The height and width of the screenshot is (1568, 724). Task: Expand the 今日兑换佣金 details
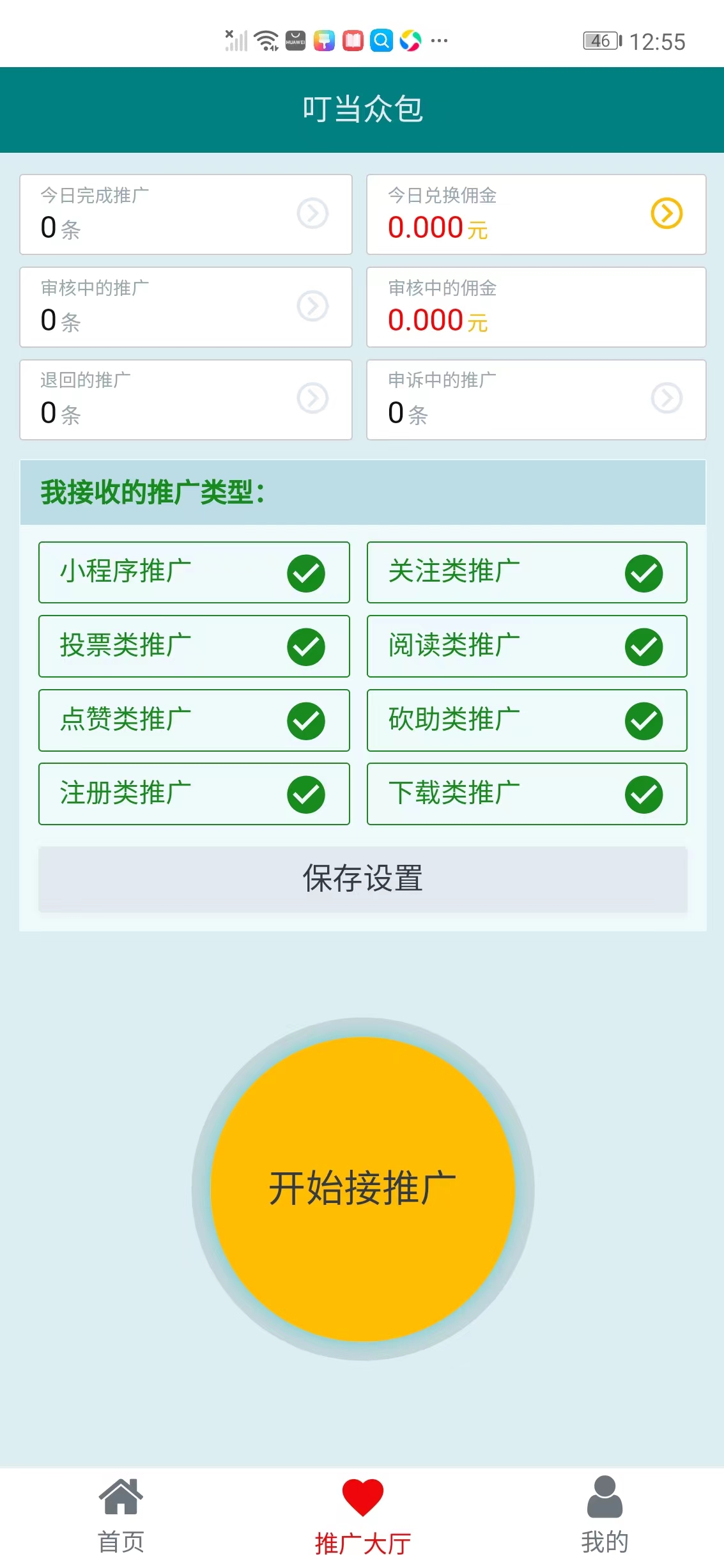[x=537, y=214]
